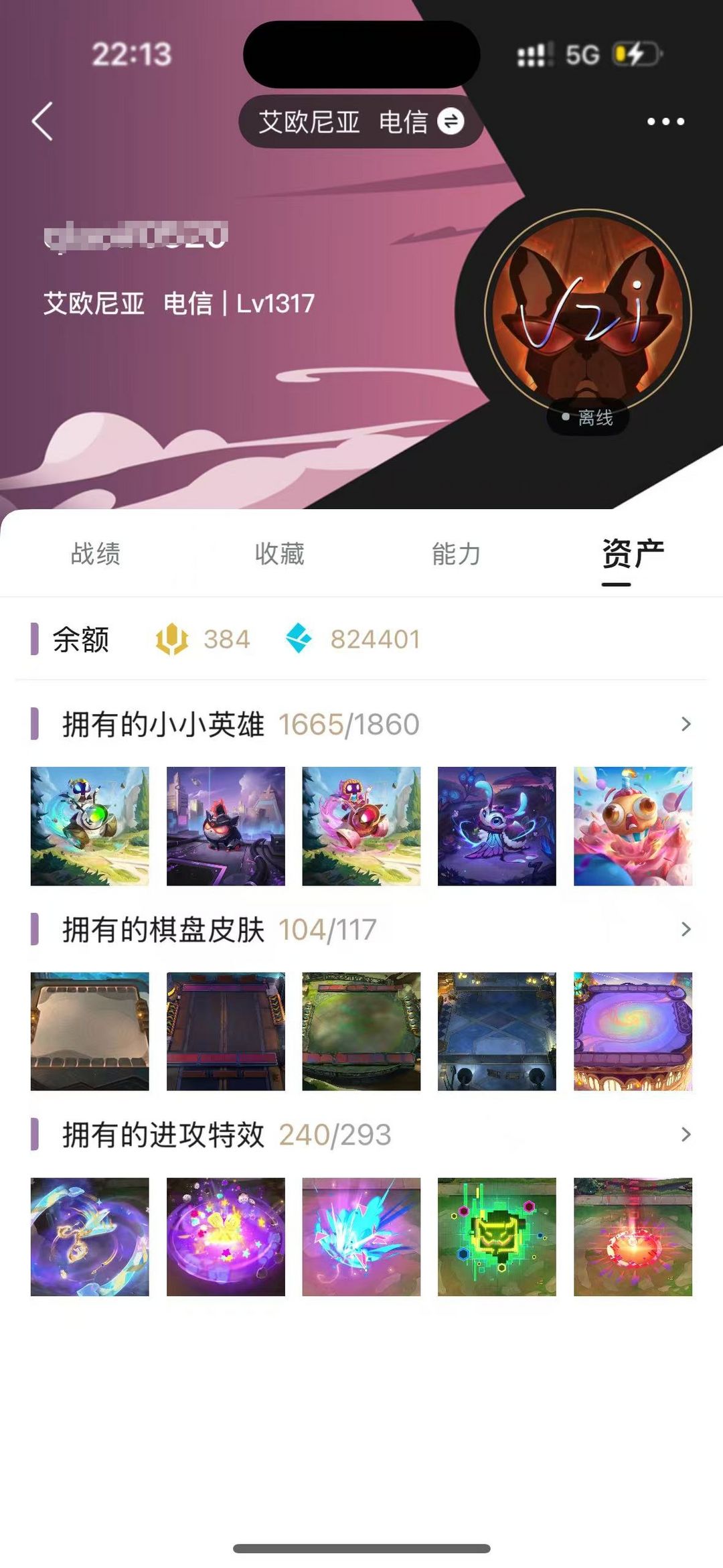Switch to the 能力 tab
723x1568 pixels.
point(457,554)
